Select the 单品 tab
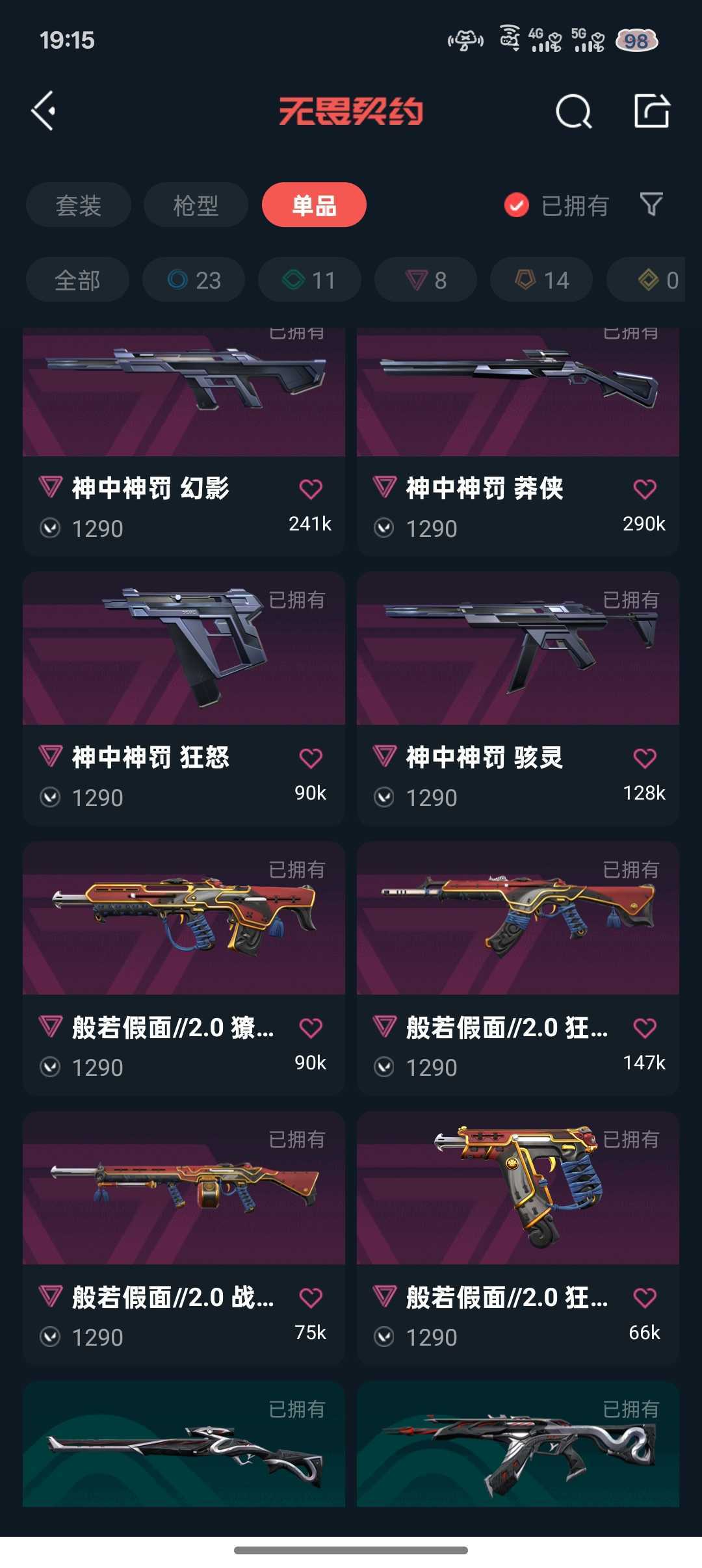This screenshot has width=702, height=1568. click(314, 205)
